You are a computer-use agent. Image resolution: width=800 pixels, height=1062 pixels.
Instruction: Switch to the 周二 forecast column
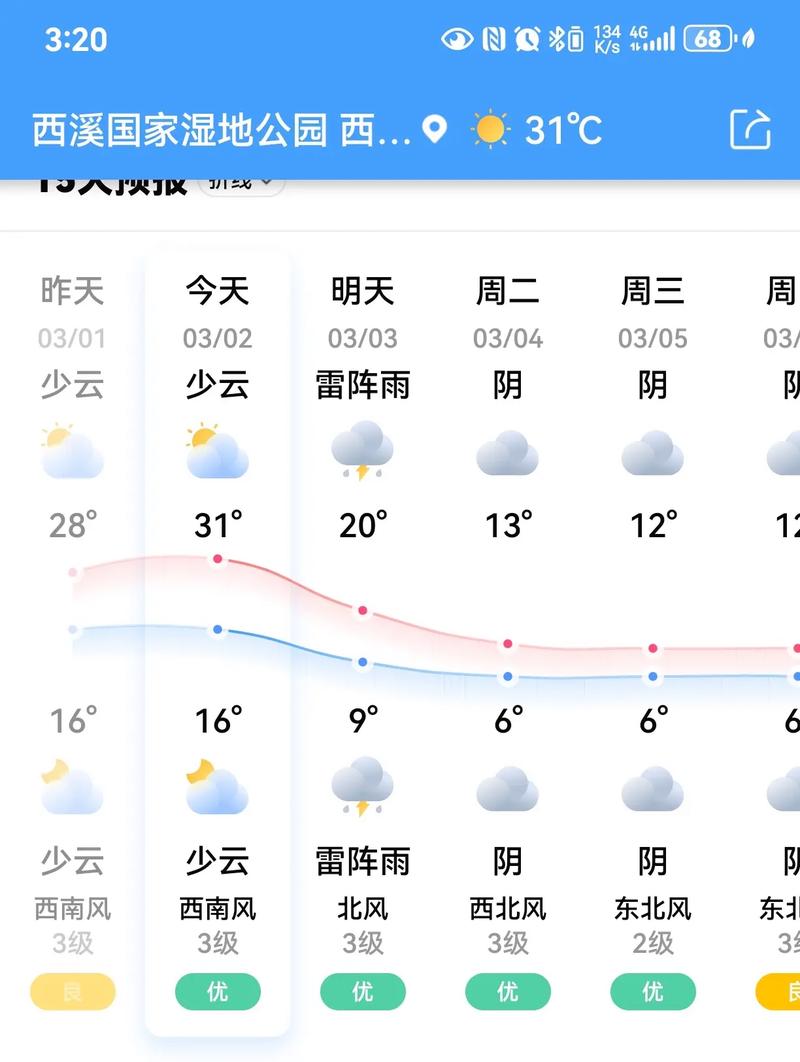click(x=507, y=291)
